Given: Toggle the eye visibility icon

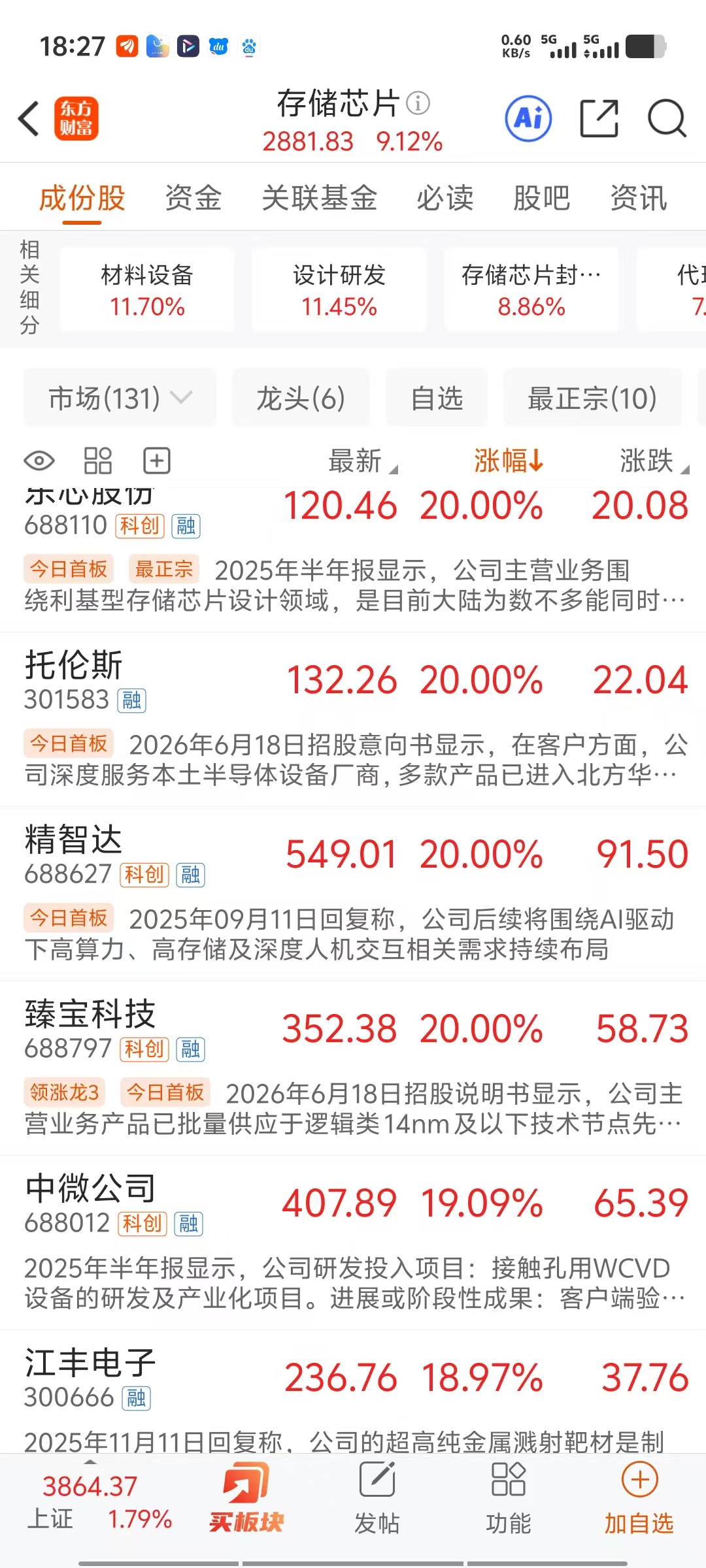Looking at the screenshot, I should coord(39,461).
